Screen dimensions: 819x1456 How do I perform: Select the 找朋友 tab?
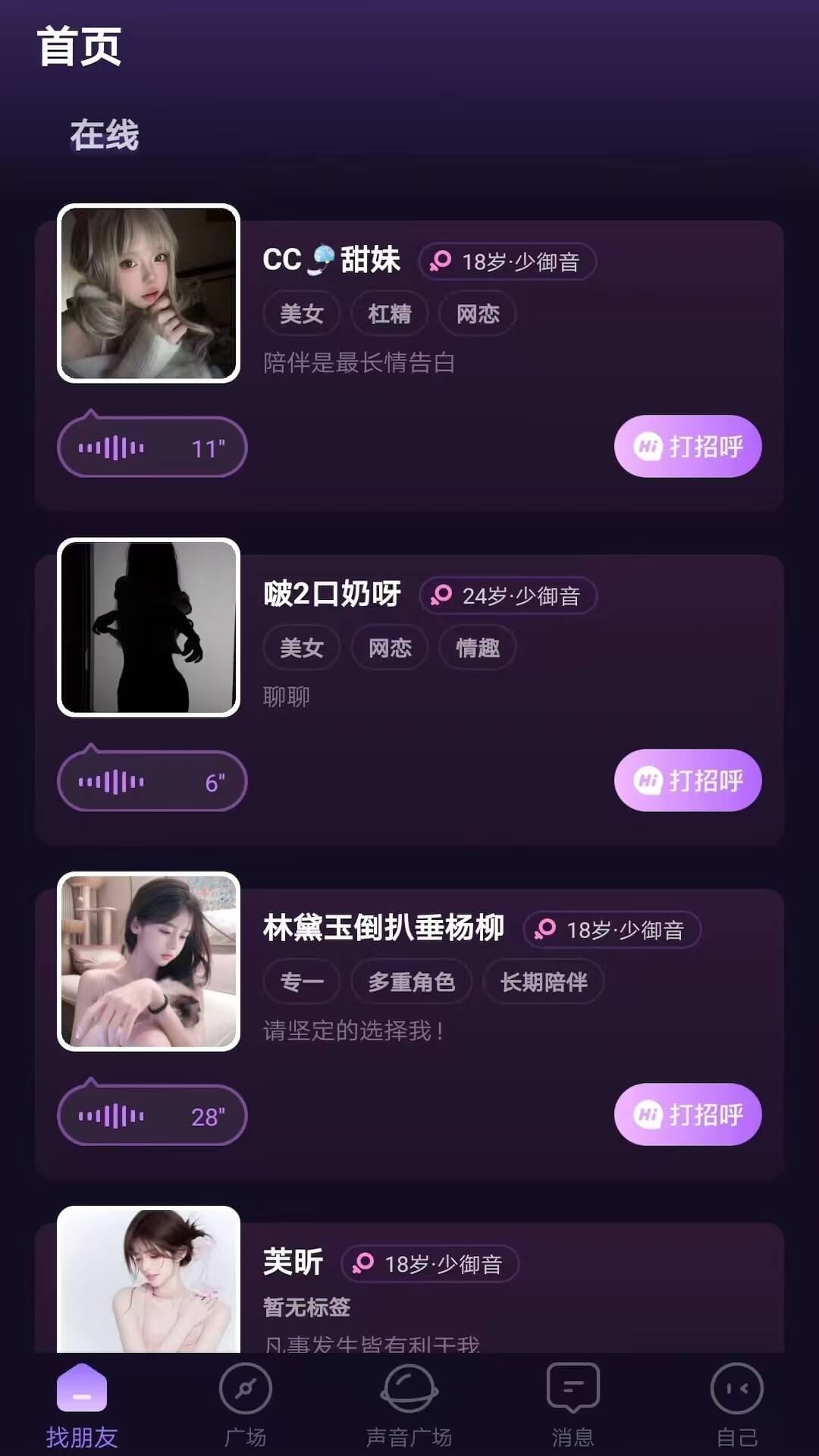point(82,1404)
